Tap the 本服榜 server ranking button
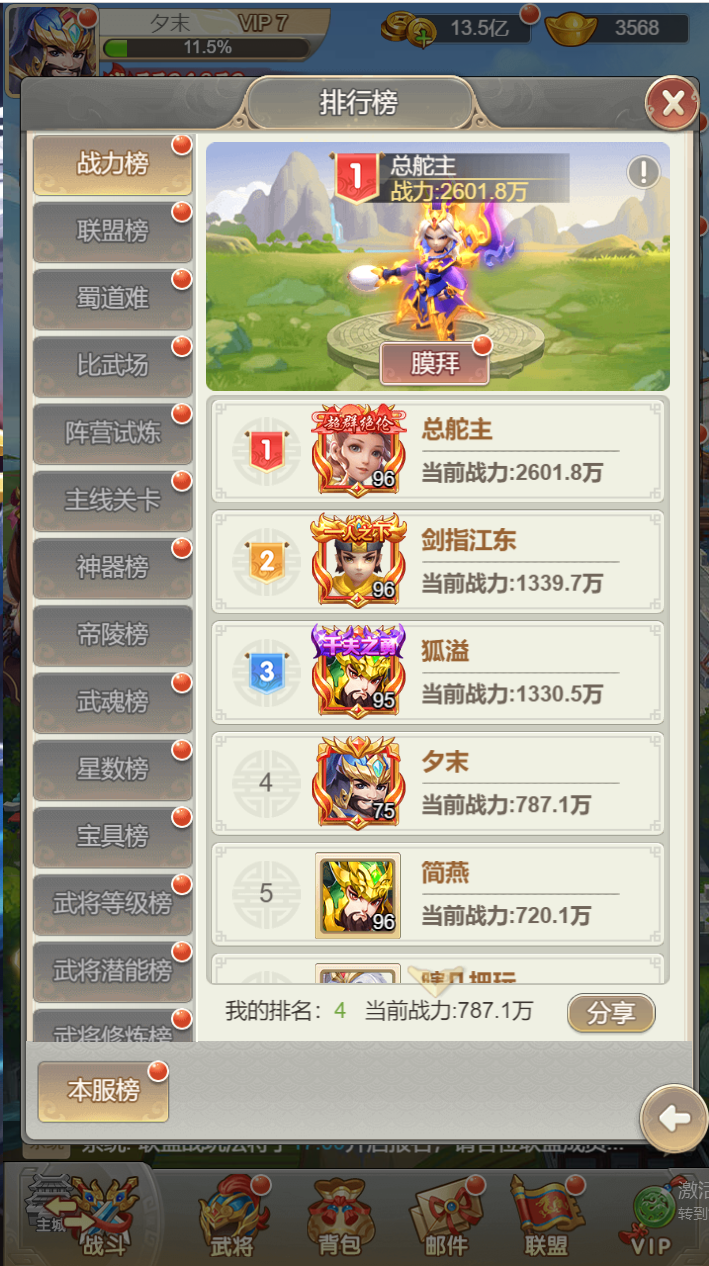Image resolution: width=709 pixels, height=1266 pixels. (x=103, y=1091)
